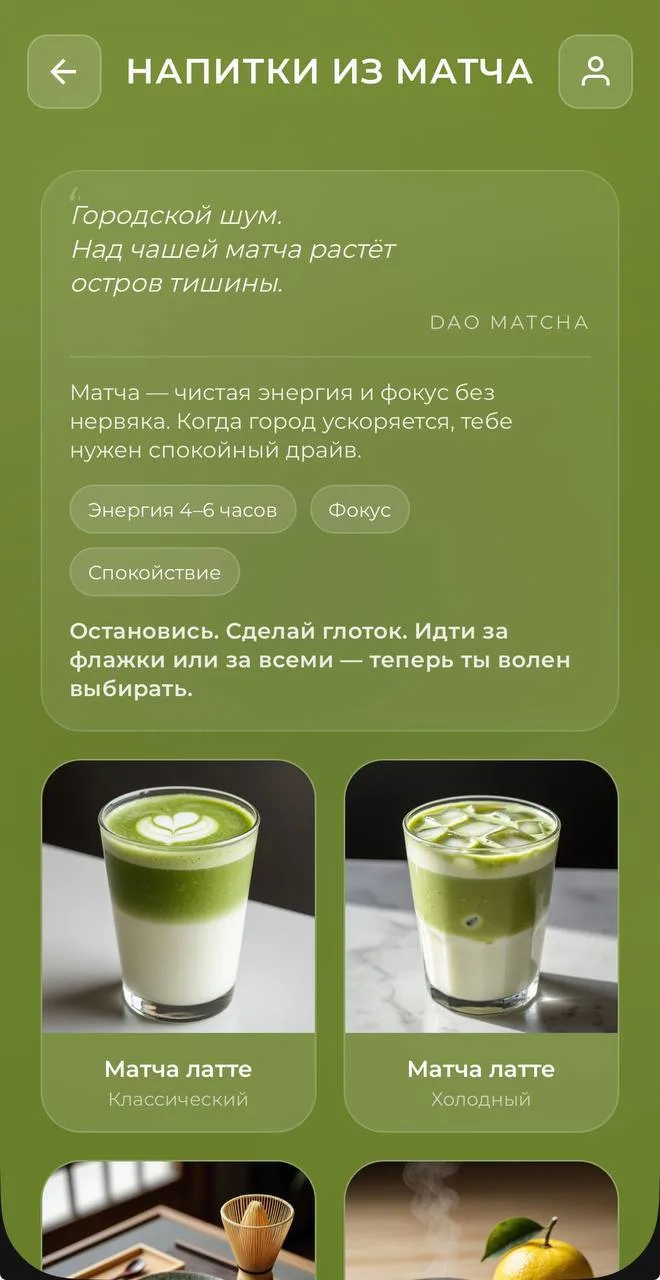
Task: Open the card with yellow citrus photo
Action: [x=481, y=1220]
